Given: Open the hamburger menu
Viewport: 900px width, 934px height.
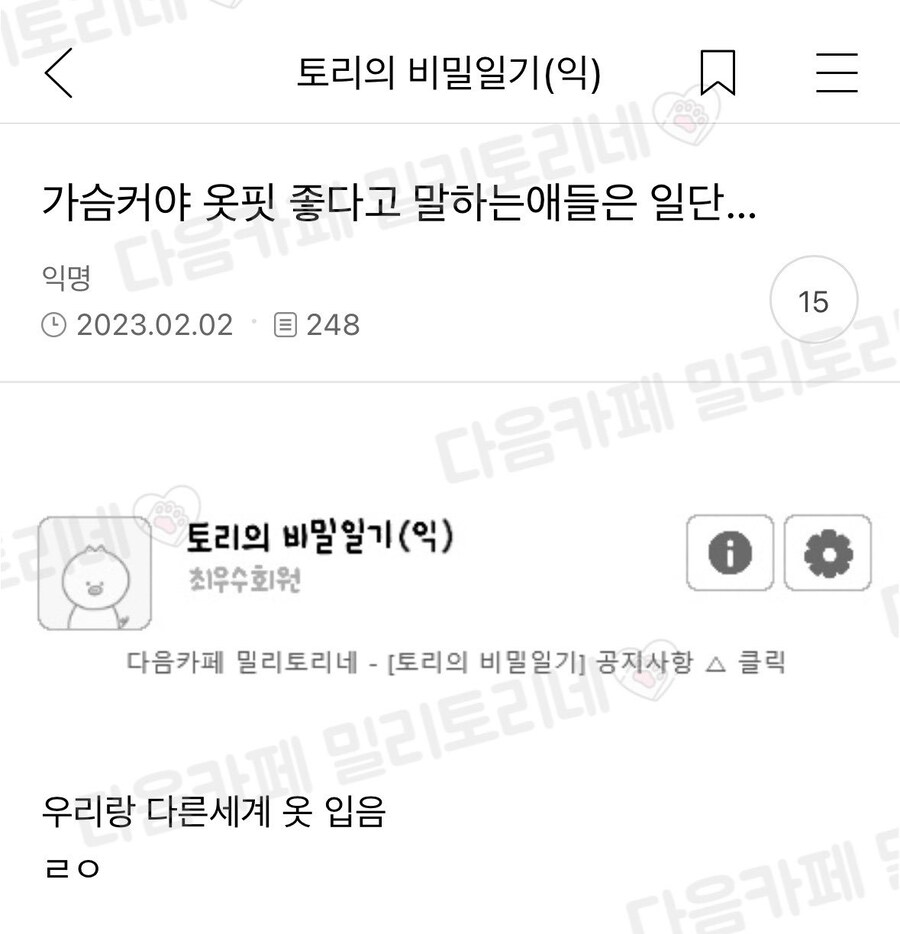Looking at the screenshot, I should [836, 73].
